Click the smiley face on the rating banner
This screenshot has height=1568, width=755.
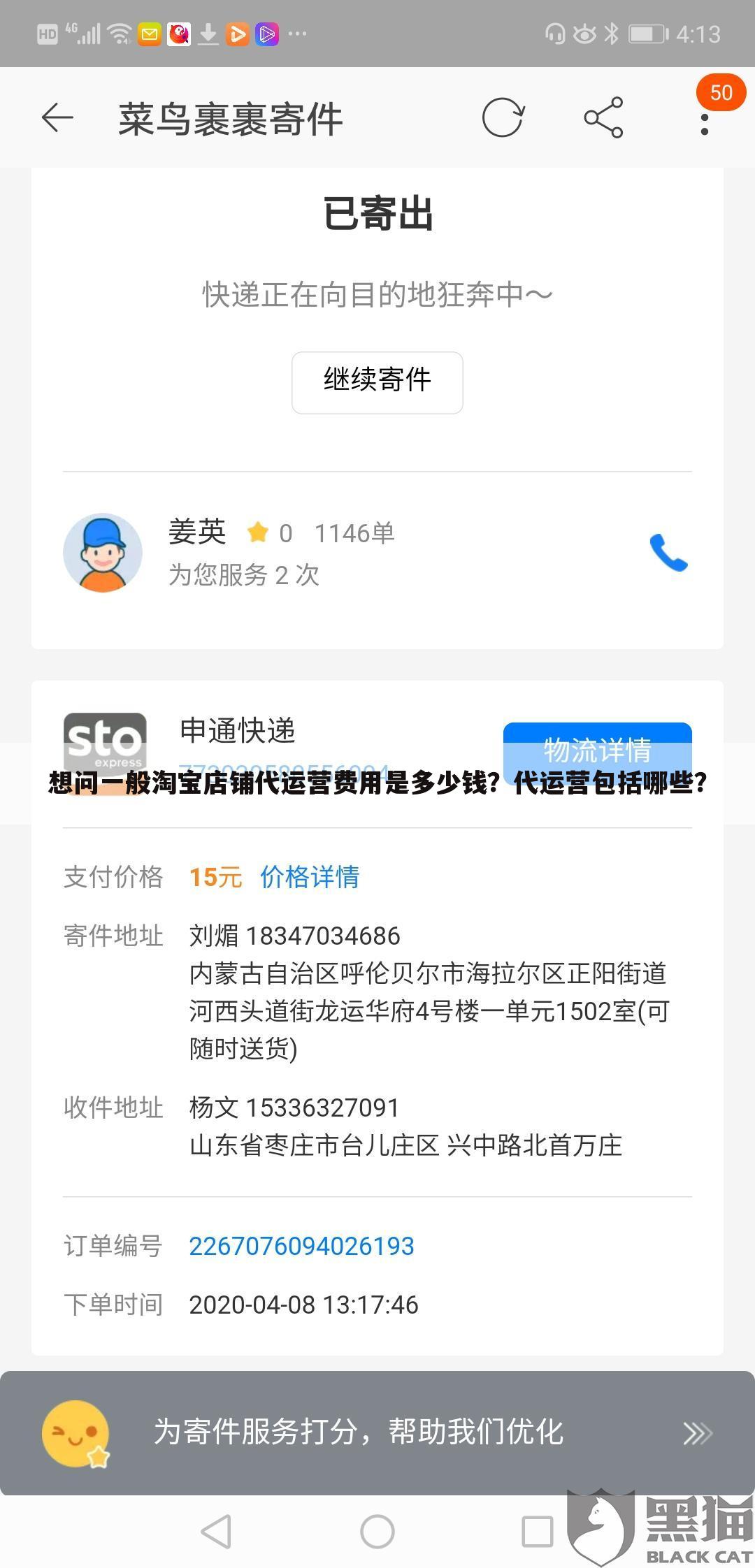[x=78, y=1433]
